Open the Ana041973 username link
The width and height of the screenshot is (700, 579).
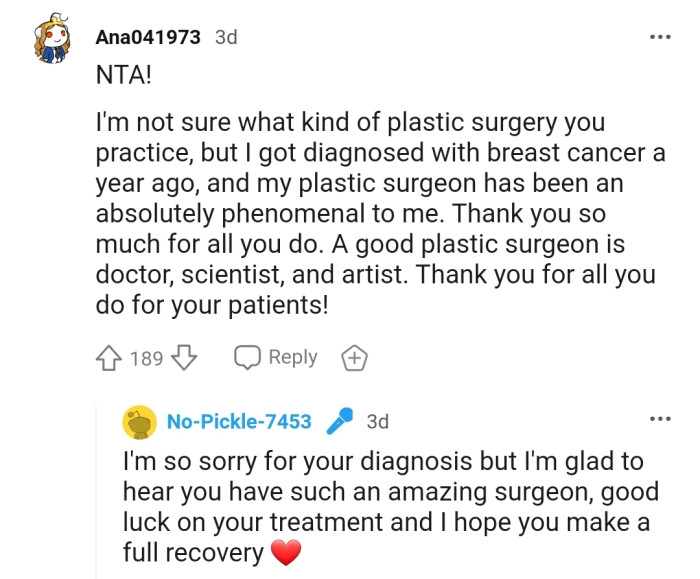click(x=148, y=37)
